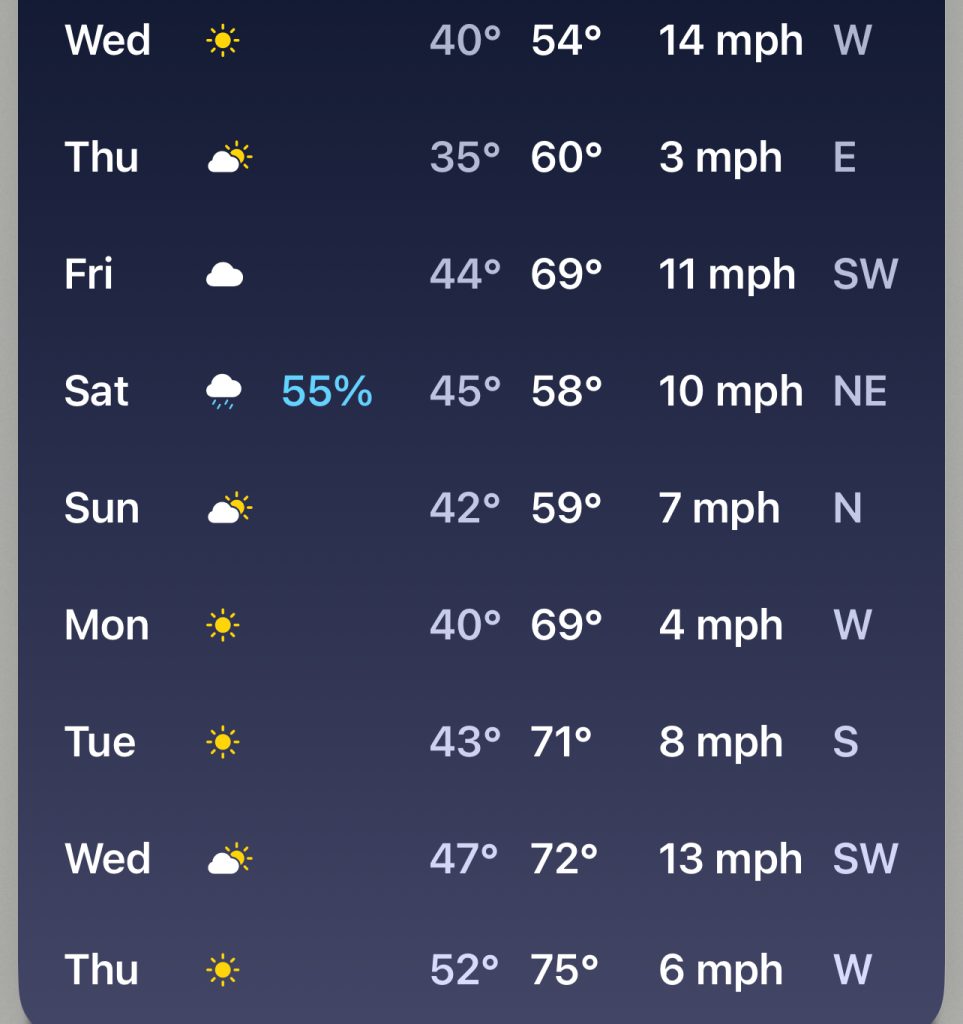Select the Thu row with 60° high
963x1024 pixels.
[480, 158]
